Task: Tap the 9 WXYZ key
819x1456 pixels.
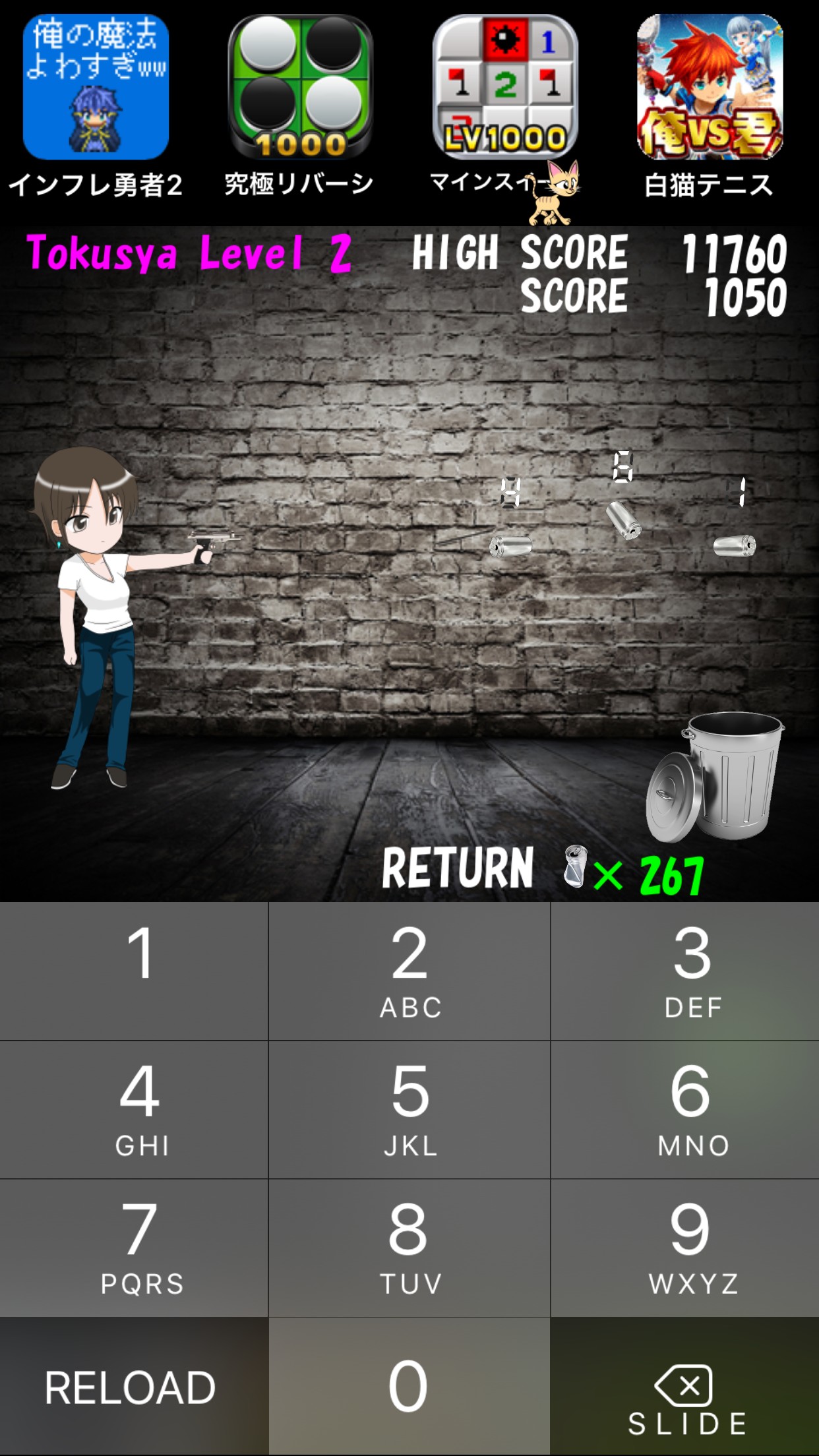Action: point(684,1248)
